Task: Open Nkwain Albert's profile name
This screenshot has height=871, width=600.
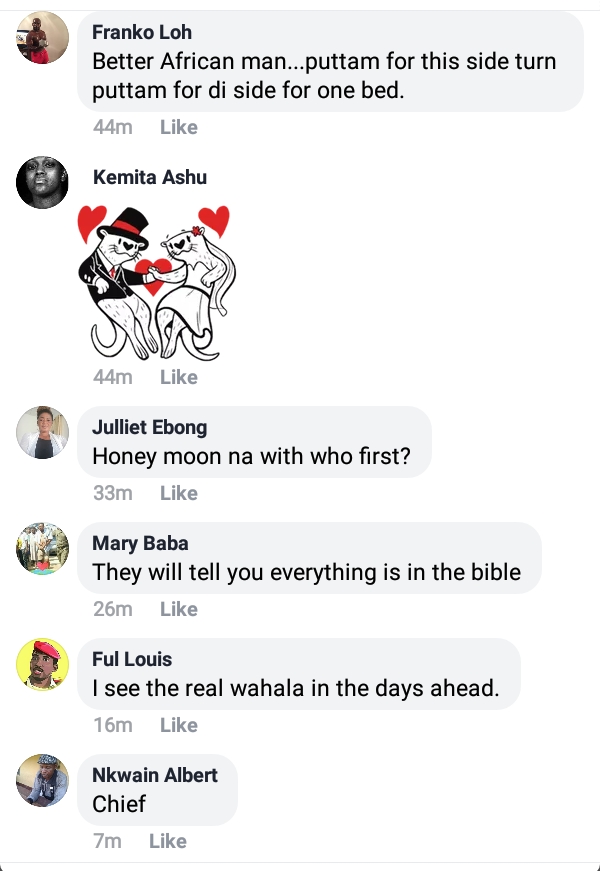Action: pyautogui.click(x=154, y=775)
